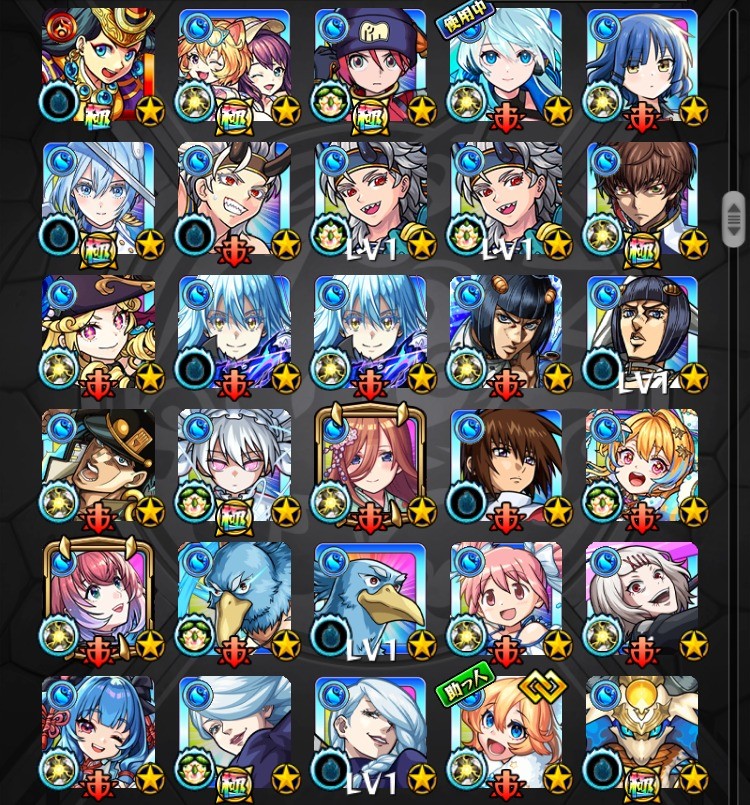Open the blonde pirate girl with black hat
Image resolution: width=750 pixels, height=805 pixels.
point(98,333)
